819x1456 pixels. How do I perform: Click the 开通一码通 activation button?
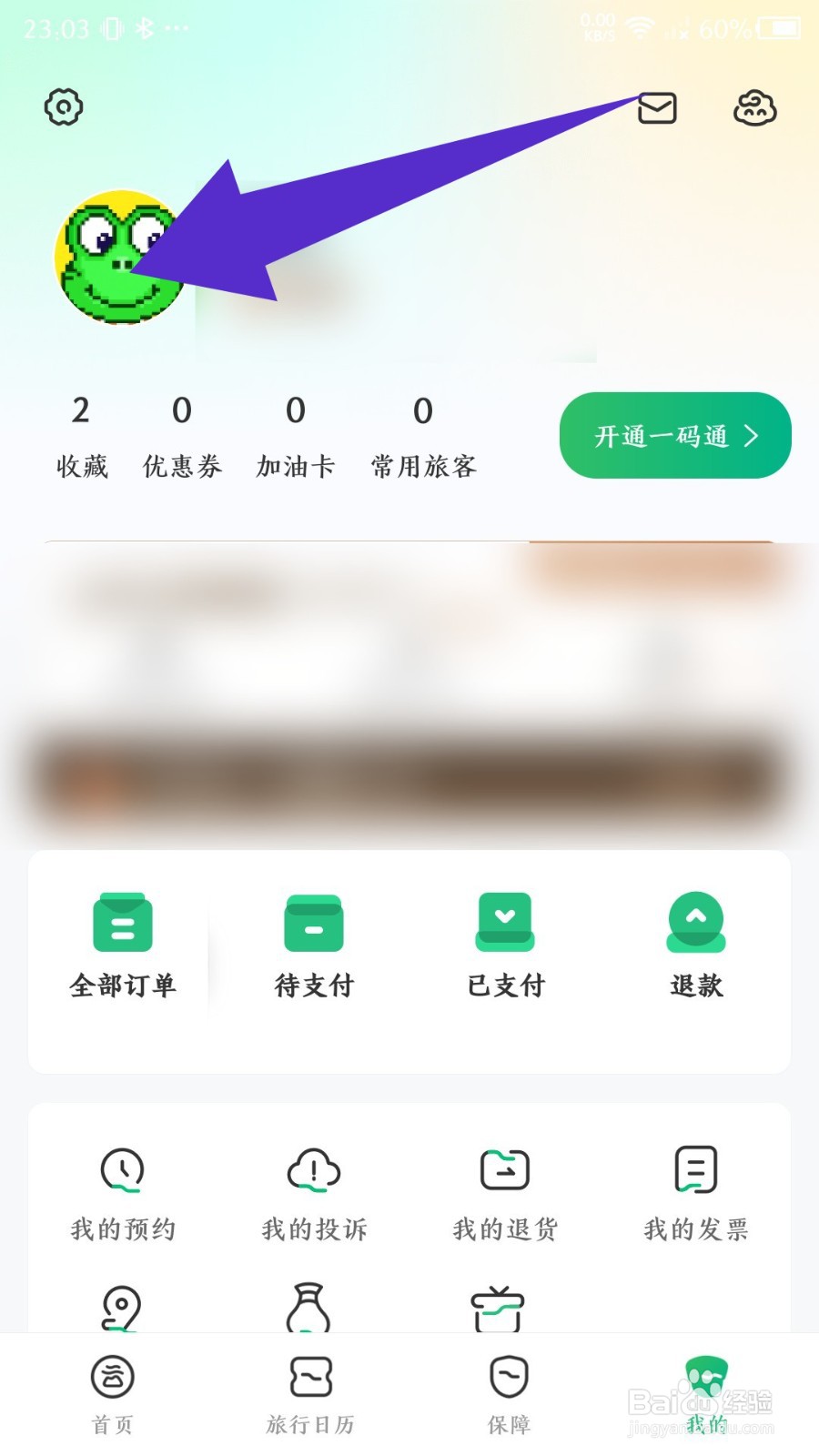click(675, 436)
